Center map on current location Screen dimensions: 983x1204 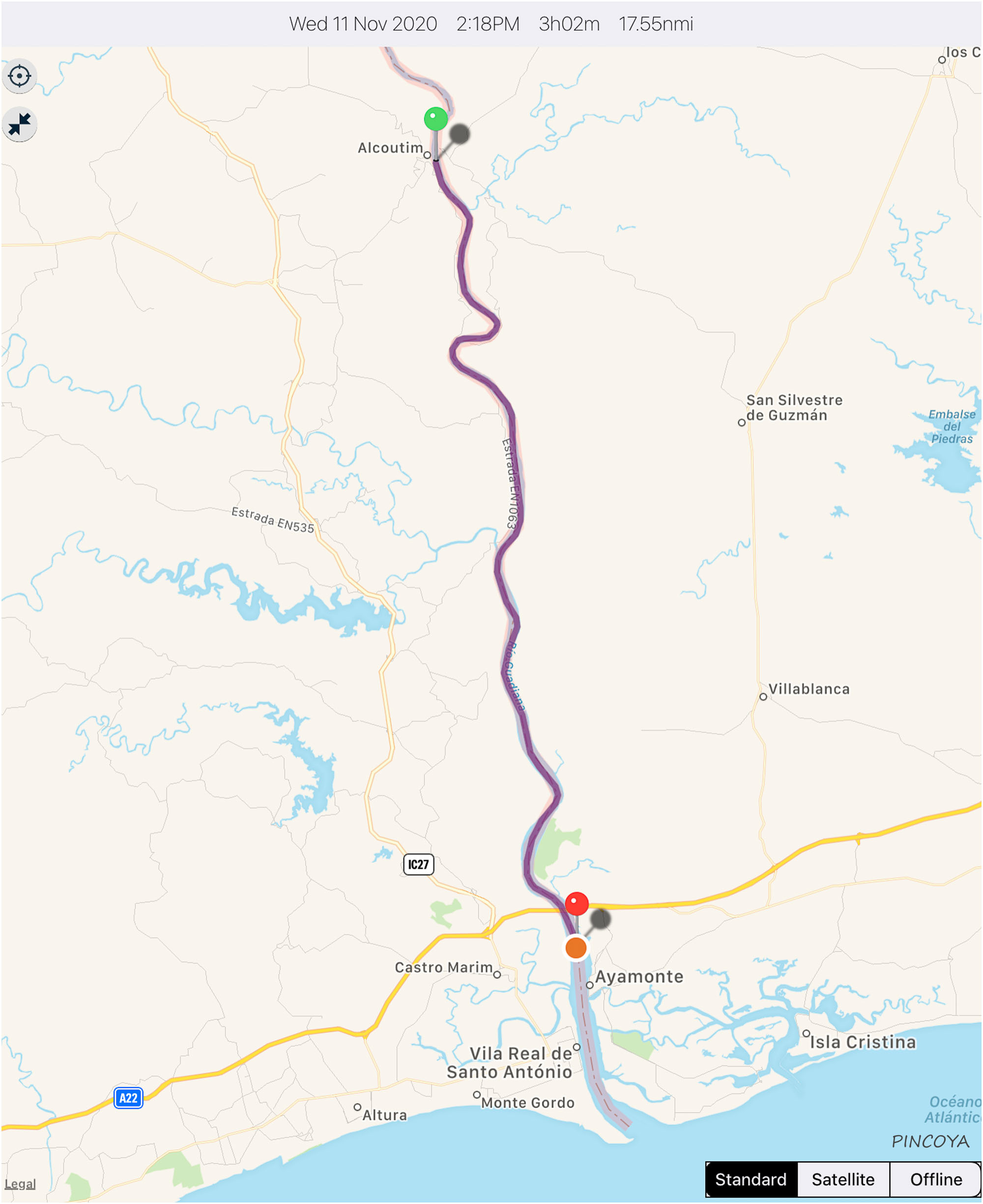pyautogui.click(x=20, y=76)
